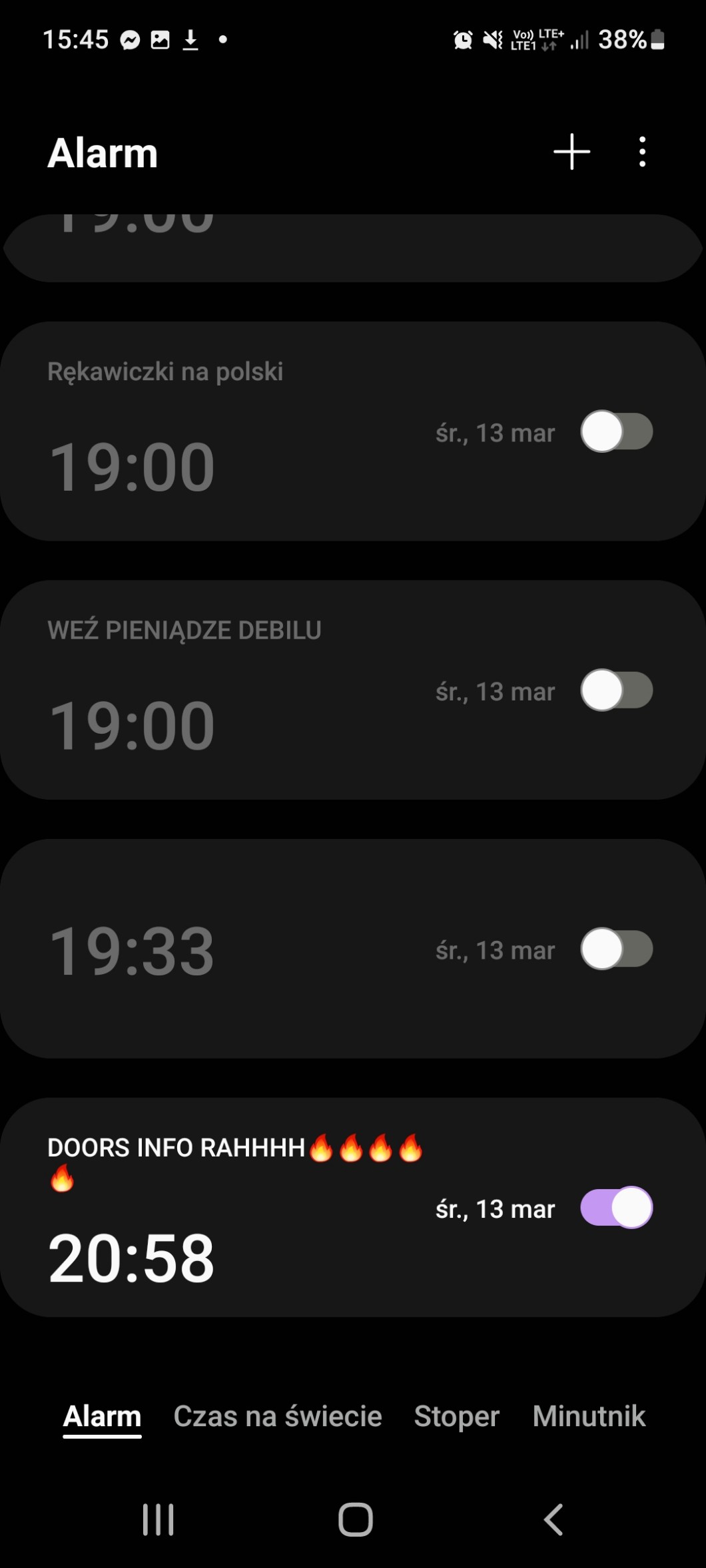Disable the DOORS INFO RAHHHH alarm
Screen dimensions: 706x1568
point(616,1207)
